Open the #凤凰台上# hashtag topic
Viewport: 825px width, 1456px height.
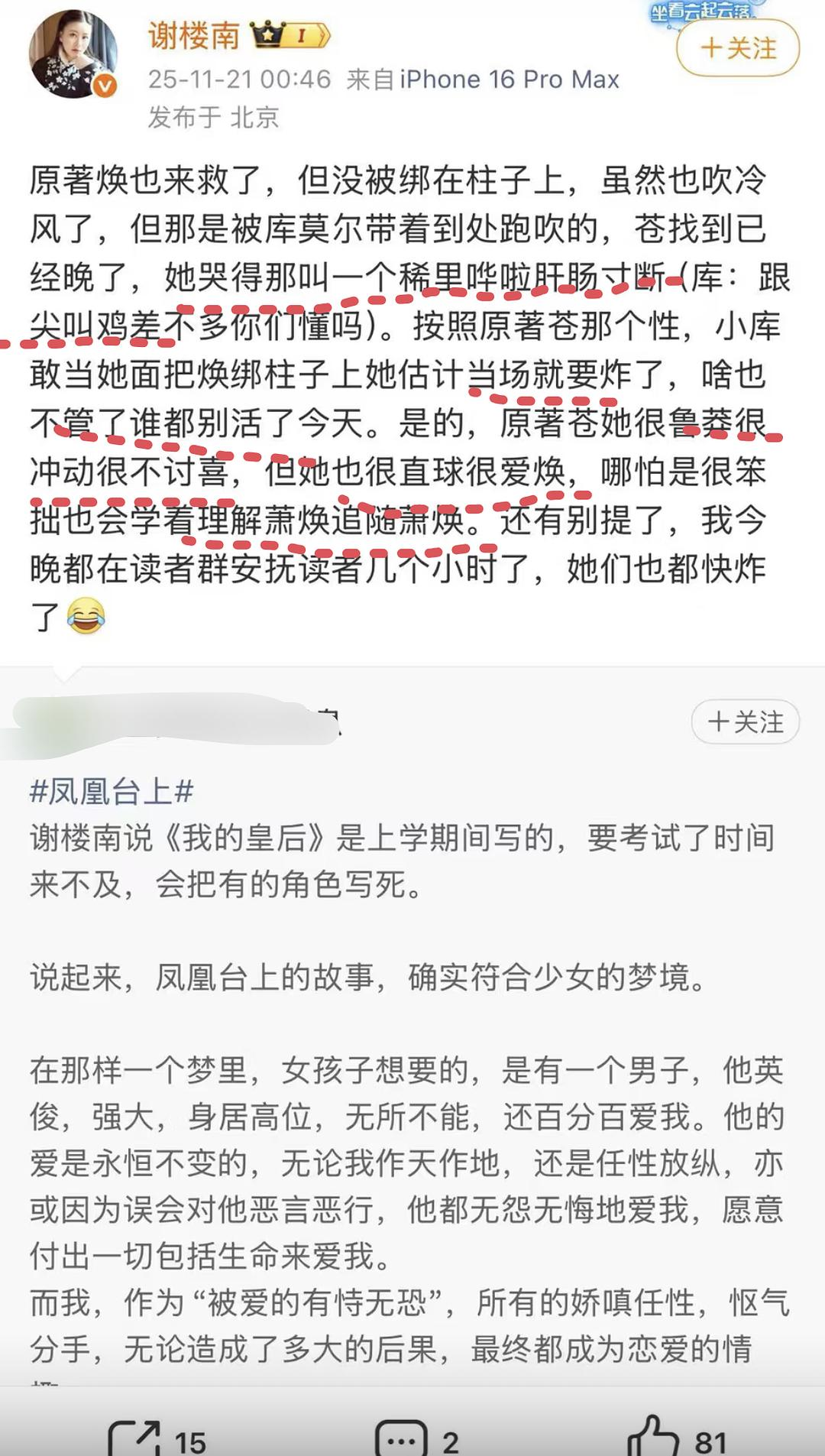(112, 791)
